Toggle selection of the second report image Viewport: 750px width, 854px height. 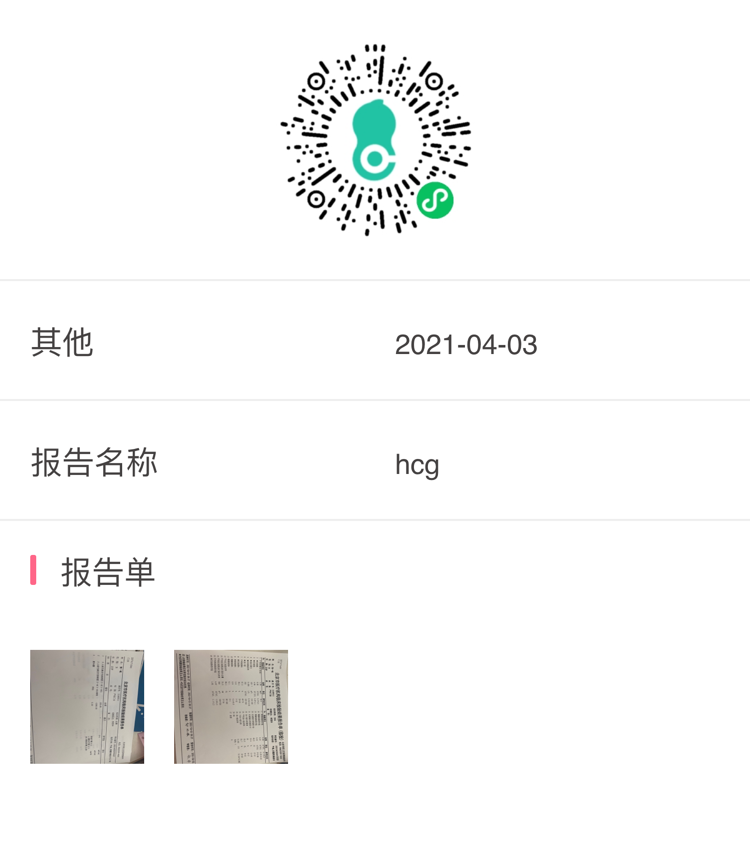[230, 707]
